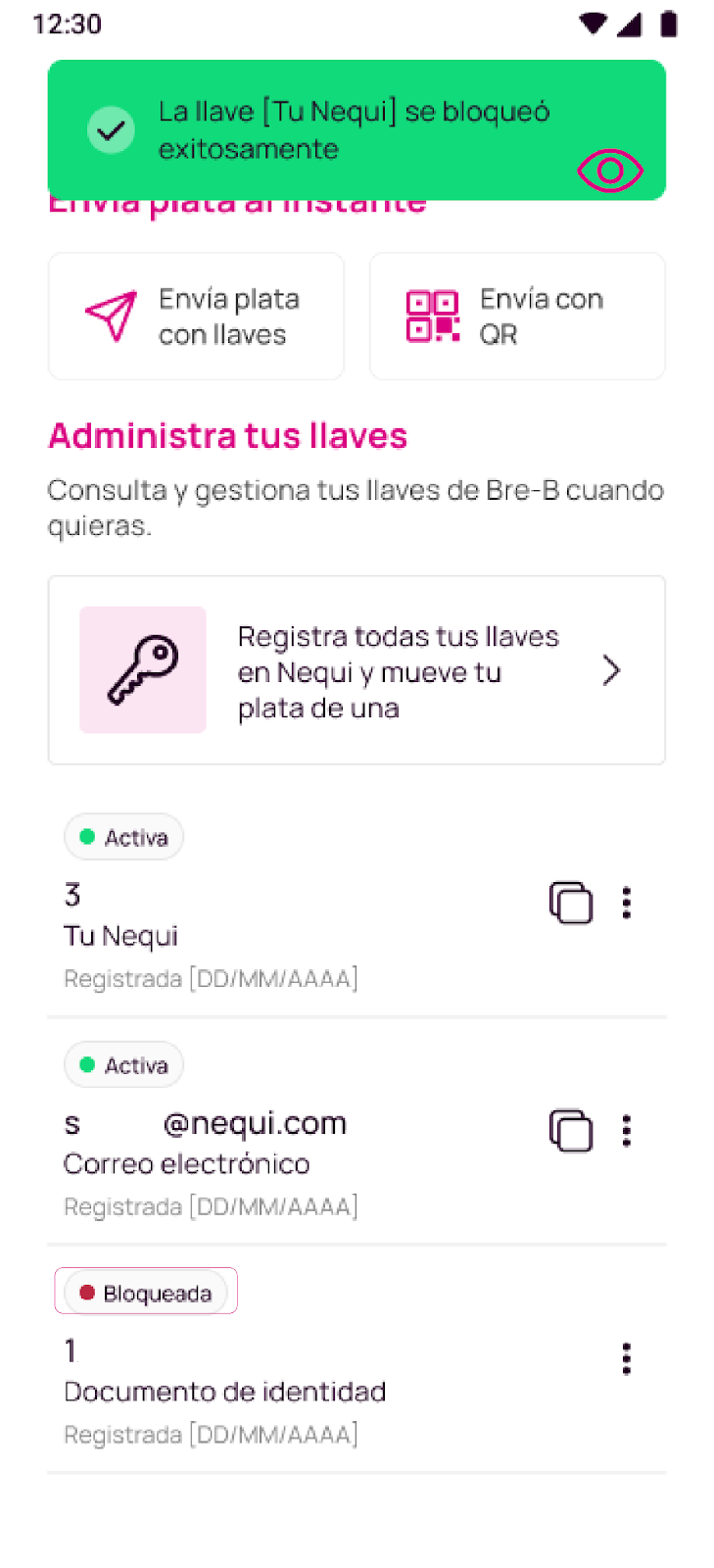The image size is (714, 1568).
Task: Open options for Documento de identidad key
Action: (626, 1357)
